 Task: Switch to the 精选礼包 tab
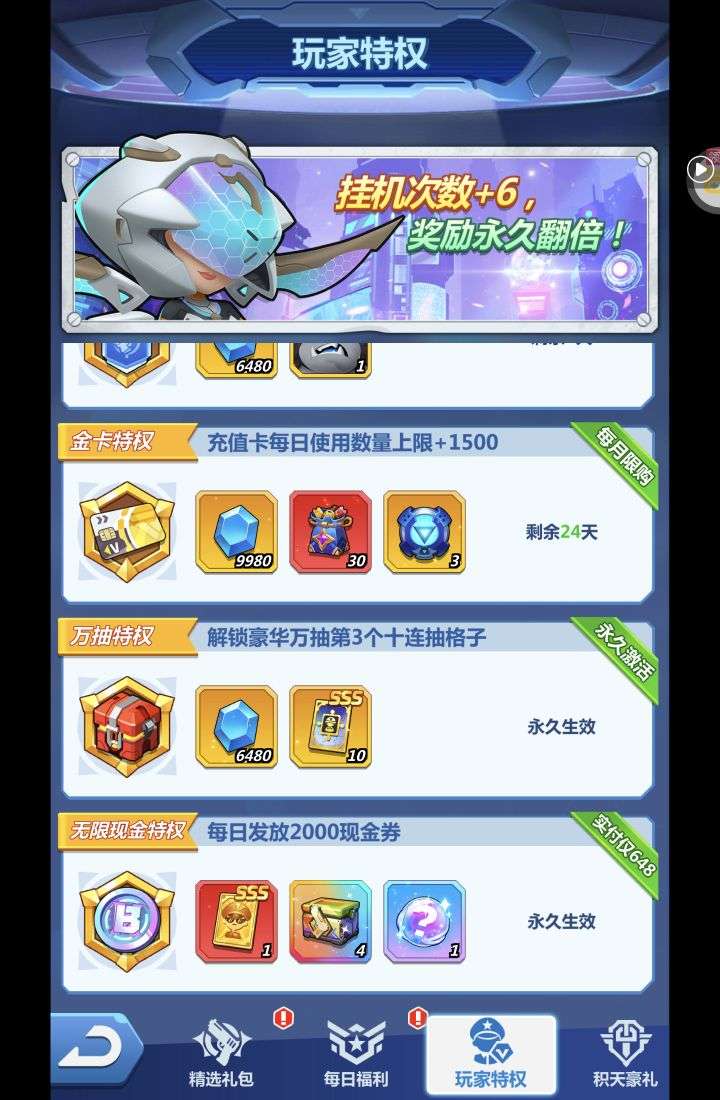click(x=221, y=1054)
